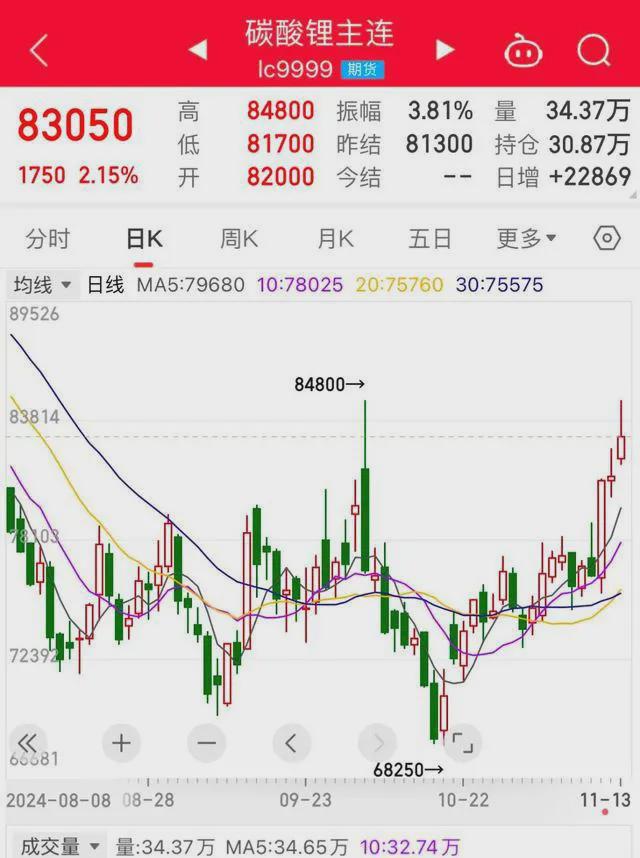Zoom in the chart with plus button

pyautogui.click(x=121, y=743)
